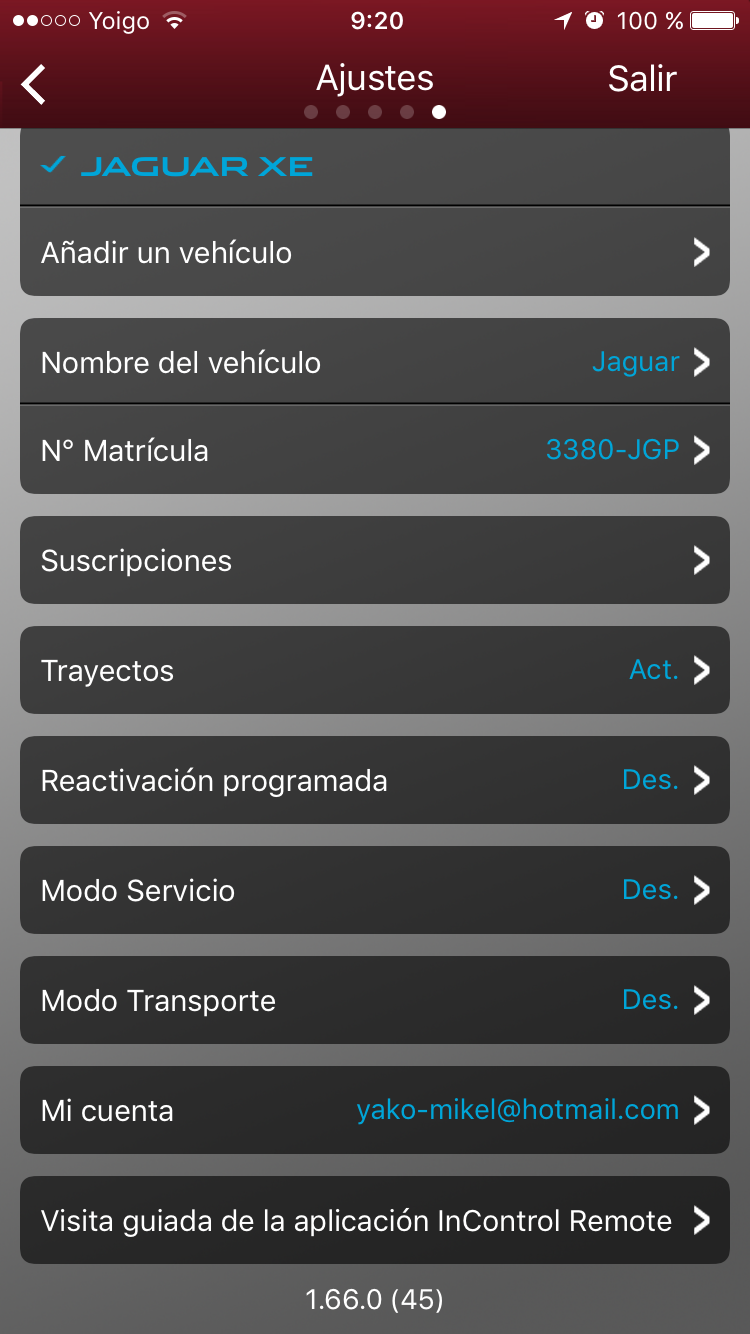Image resolution: width=750 pixels, height=1334 pixels.
Task: Open Modo Servicio setting
Action: coord(374,890)
